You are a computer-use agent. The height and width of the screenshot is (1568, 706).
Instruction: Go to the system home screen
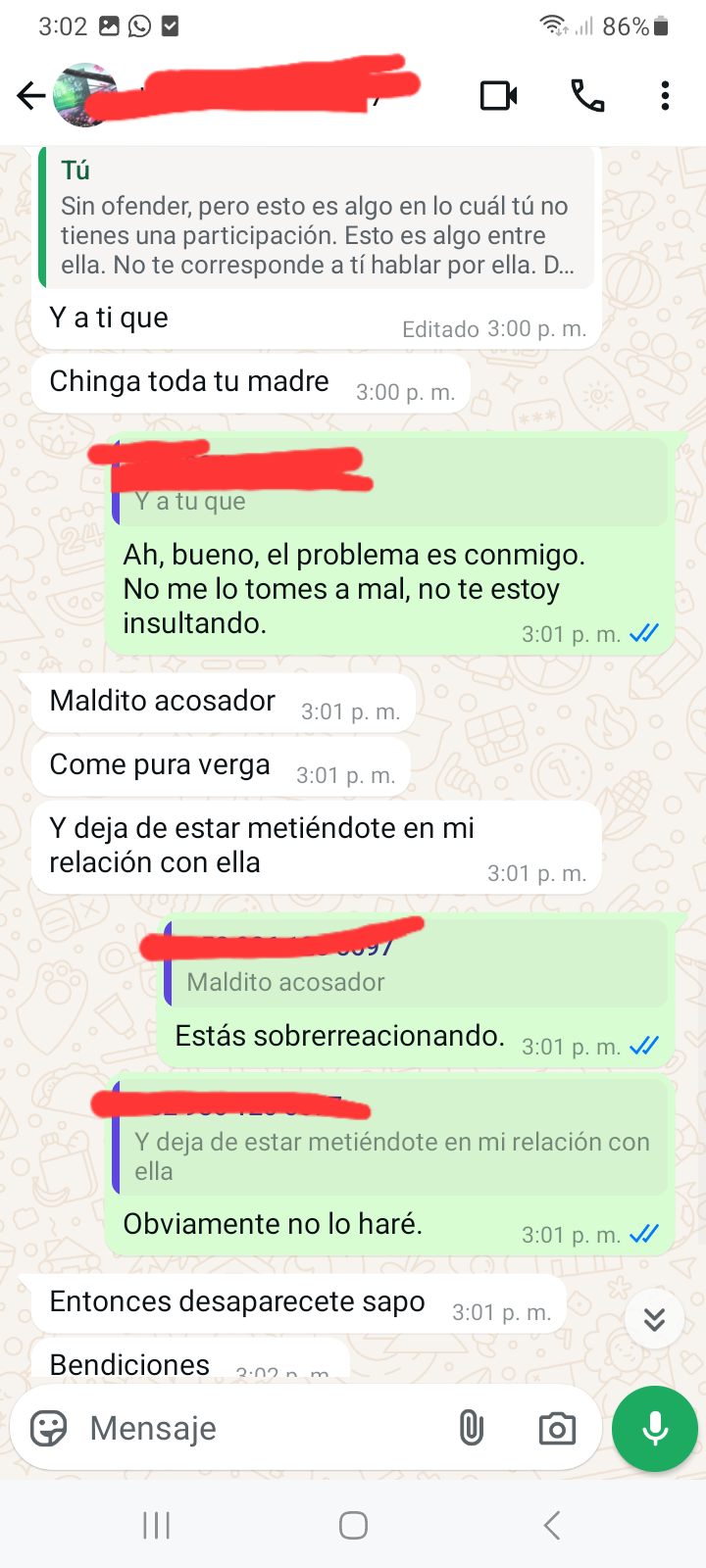coord(353,1525)
